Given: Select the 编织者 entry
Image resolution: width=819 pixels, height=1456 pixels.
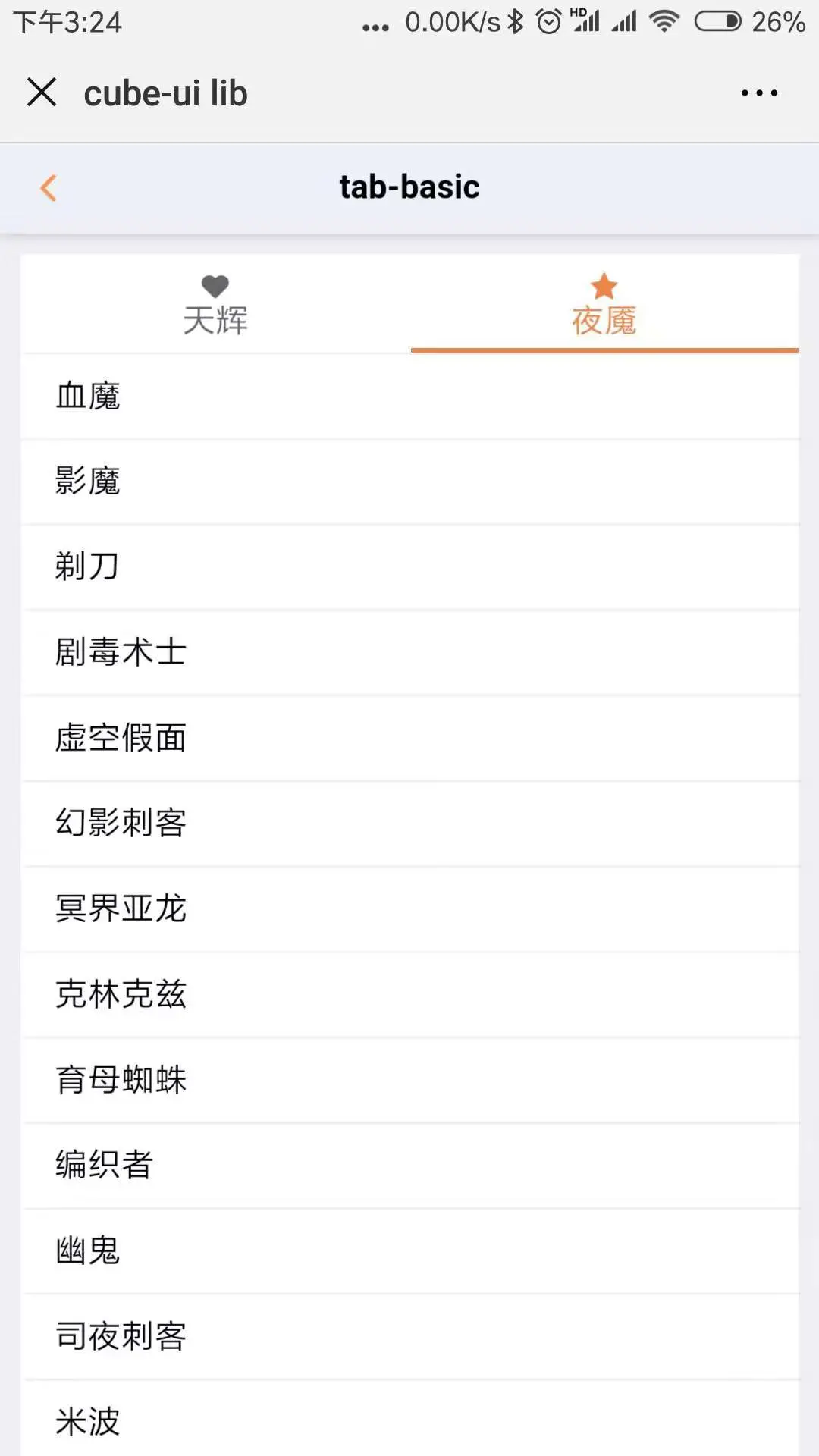Looking at the screenshot, I should [409, 1165].
